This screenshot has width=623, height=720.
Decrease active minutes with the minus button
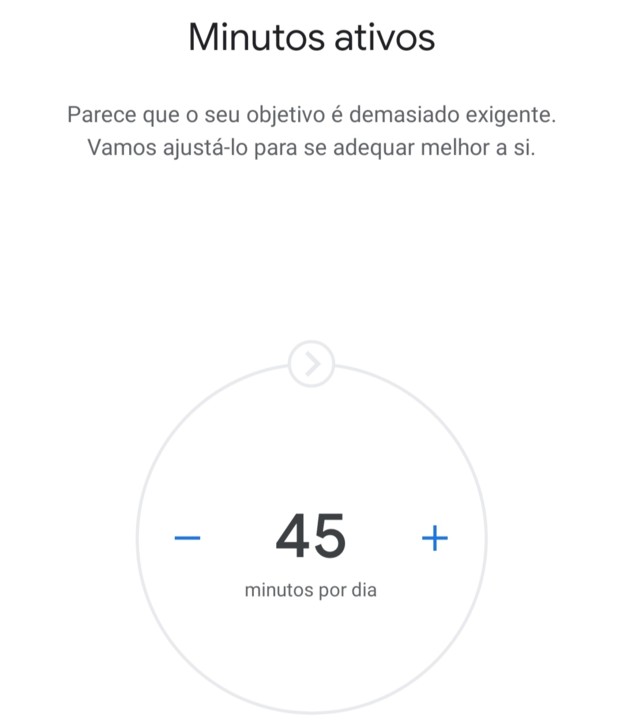pyautogui.click(x=187, y=538)
